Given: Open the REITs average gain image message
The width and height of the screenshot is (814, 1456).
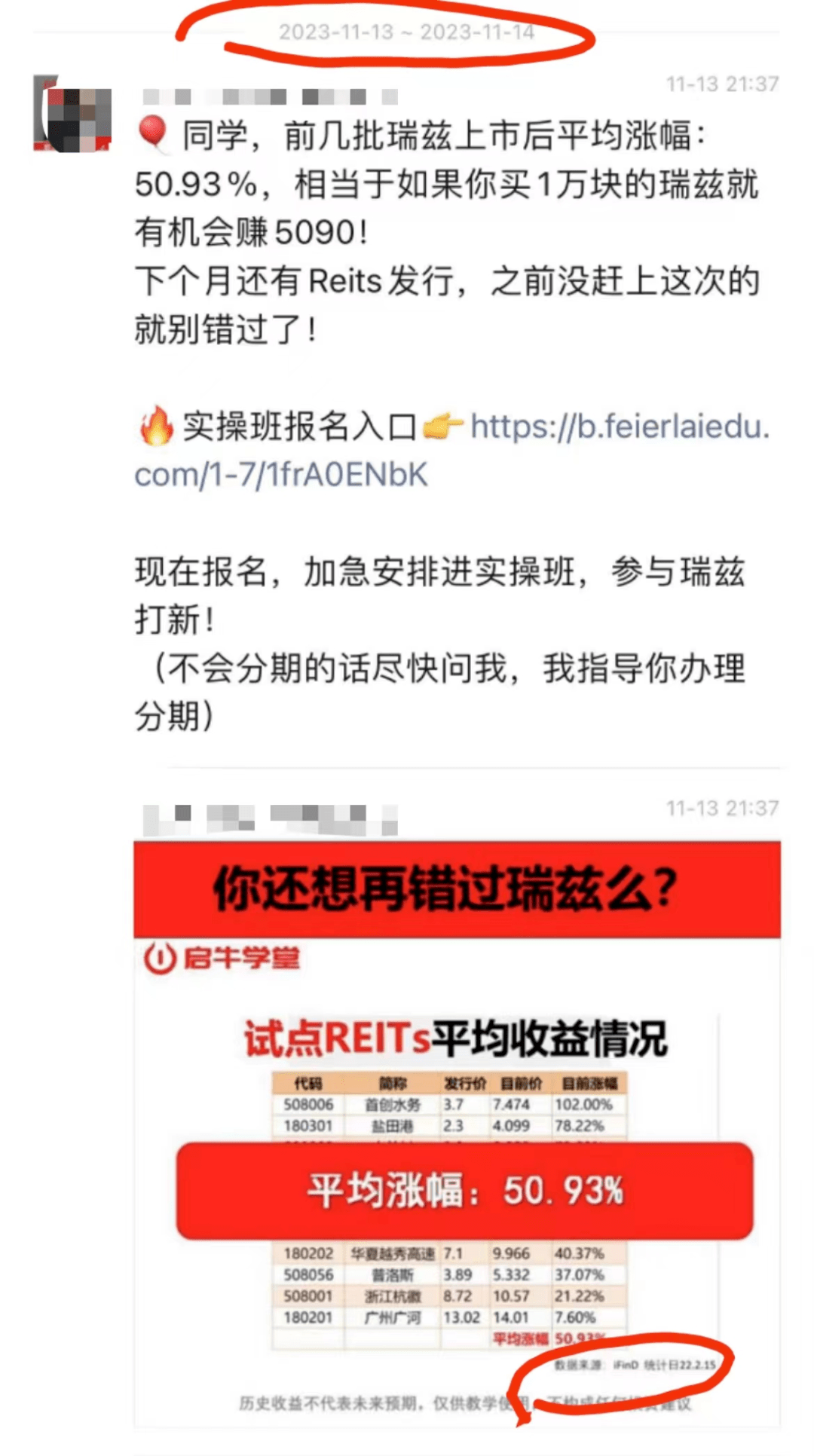Looking at the screenshot, I should click(457, 1130).
